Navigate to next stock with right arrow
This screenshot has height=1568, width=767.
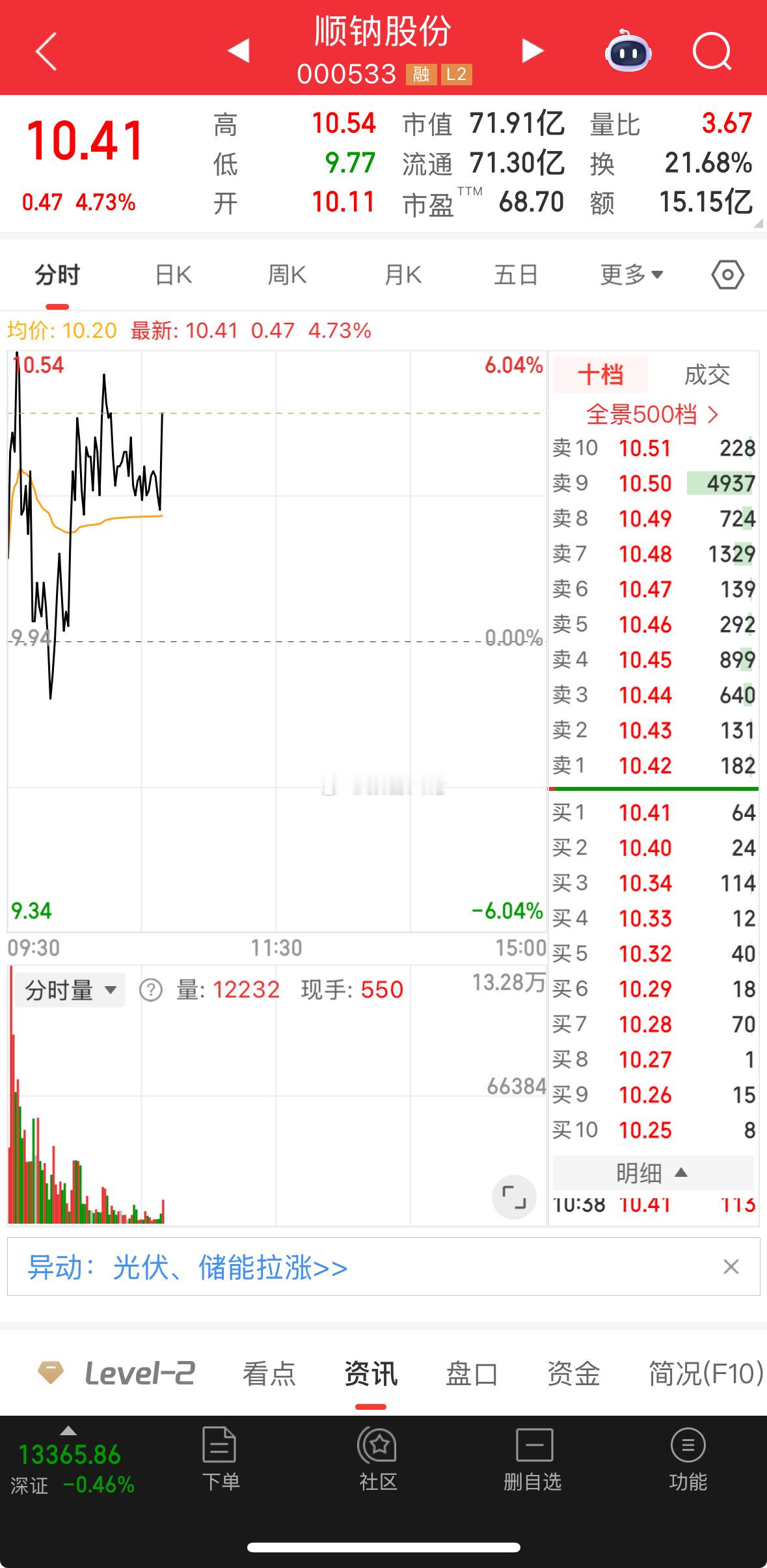coord(532,50)
